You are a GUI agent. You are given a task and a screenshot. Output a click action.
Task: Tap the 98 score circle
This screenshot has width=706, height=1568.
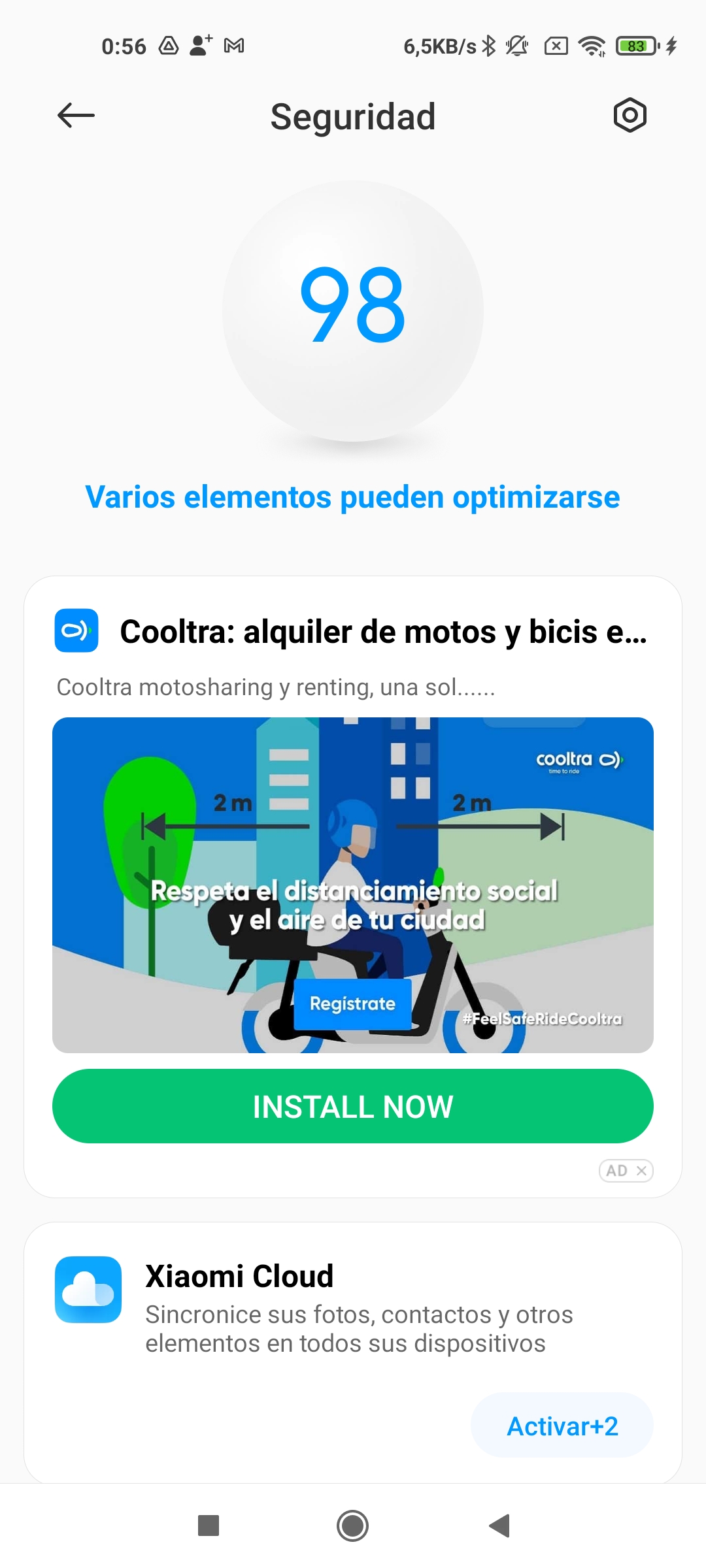tap(353, 311)
